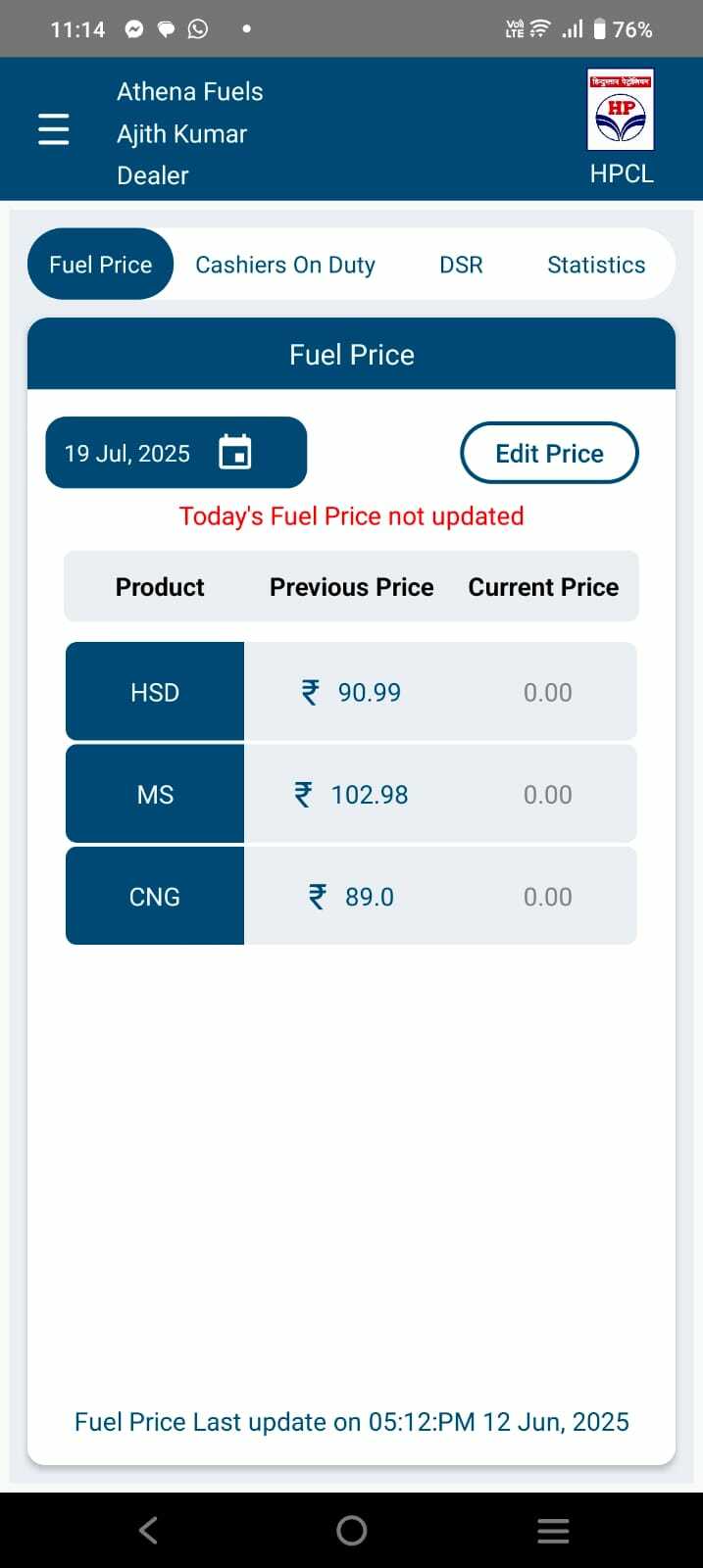
Task: Go back using the system back button
Action: pos(148,1530)
